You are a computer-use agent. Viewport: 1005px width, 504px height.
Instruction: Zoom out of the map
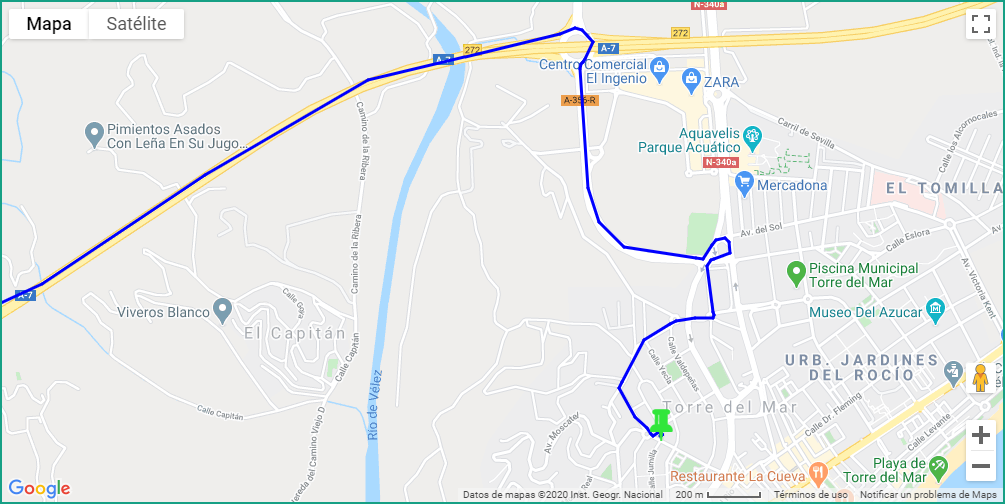[x=980, y=466]
